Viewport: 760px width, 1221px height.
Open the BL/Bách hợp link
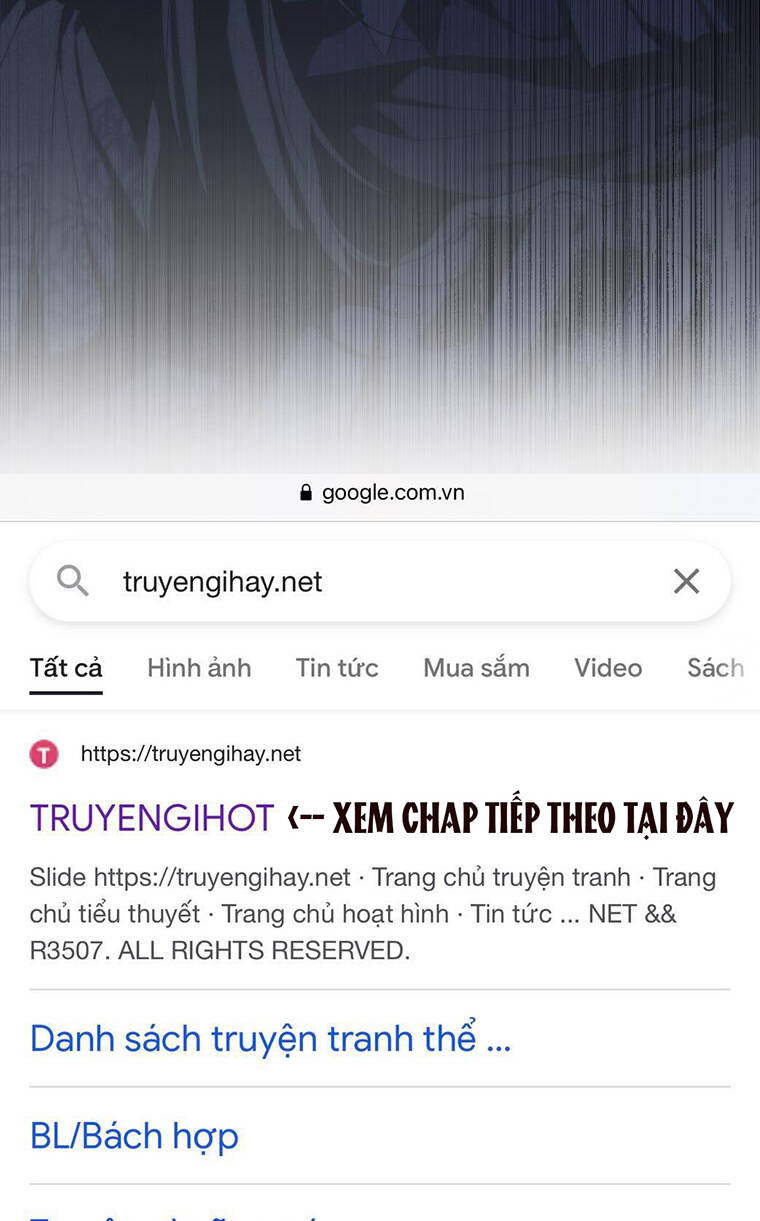tap(134, 1135)
